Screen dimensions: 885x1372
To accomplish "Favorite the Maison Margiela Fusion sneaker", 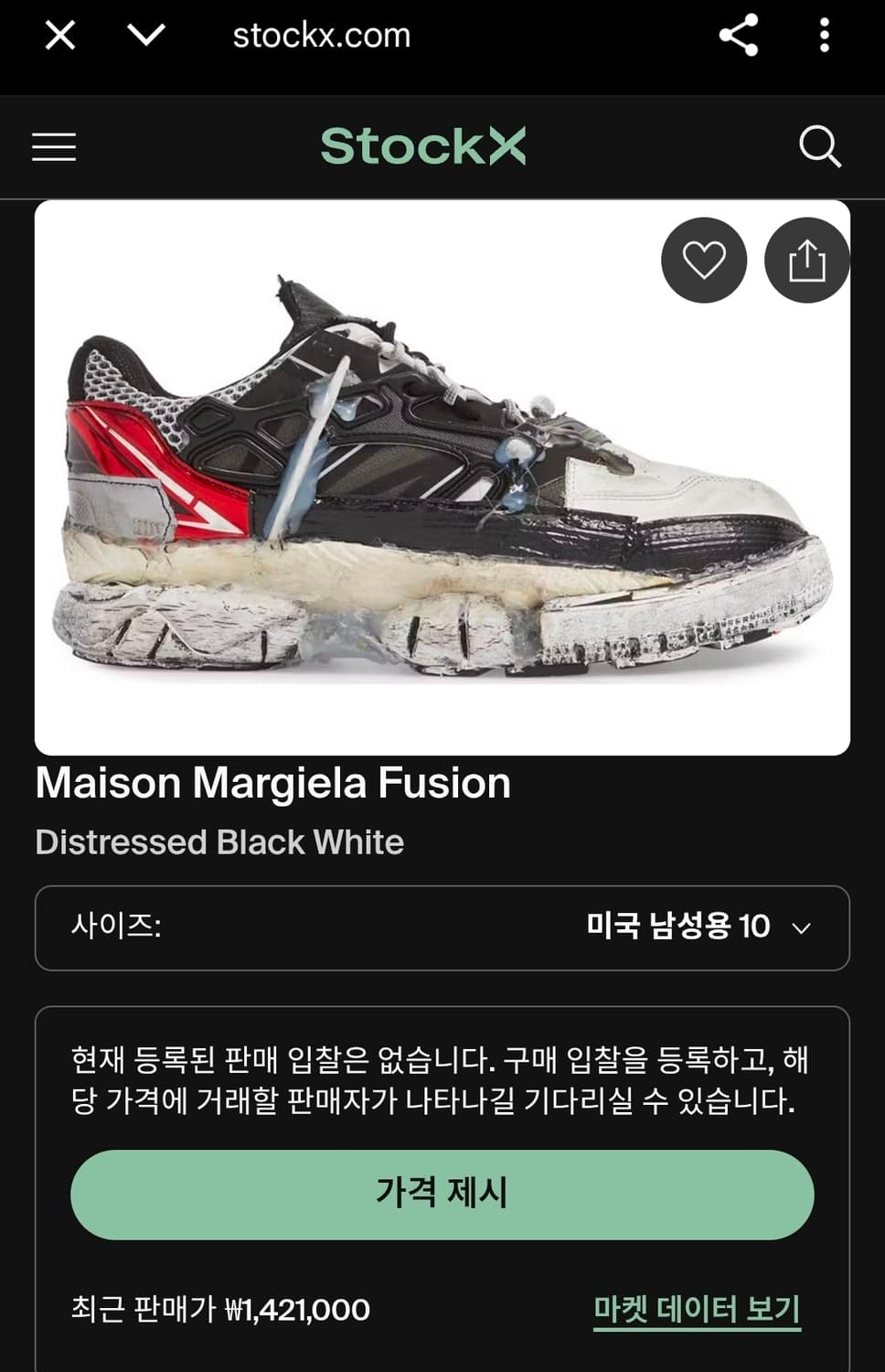I will point(703,259).
